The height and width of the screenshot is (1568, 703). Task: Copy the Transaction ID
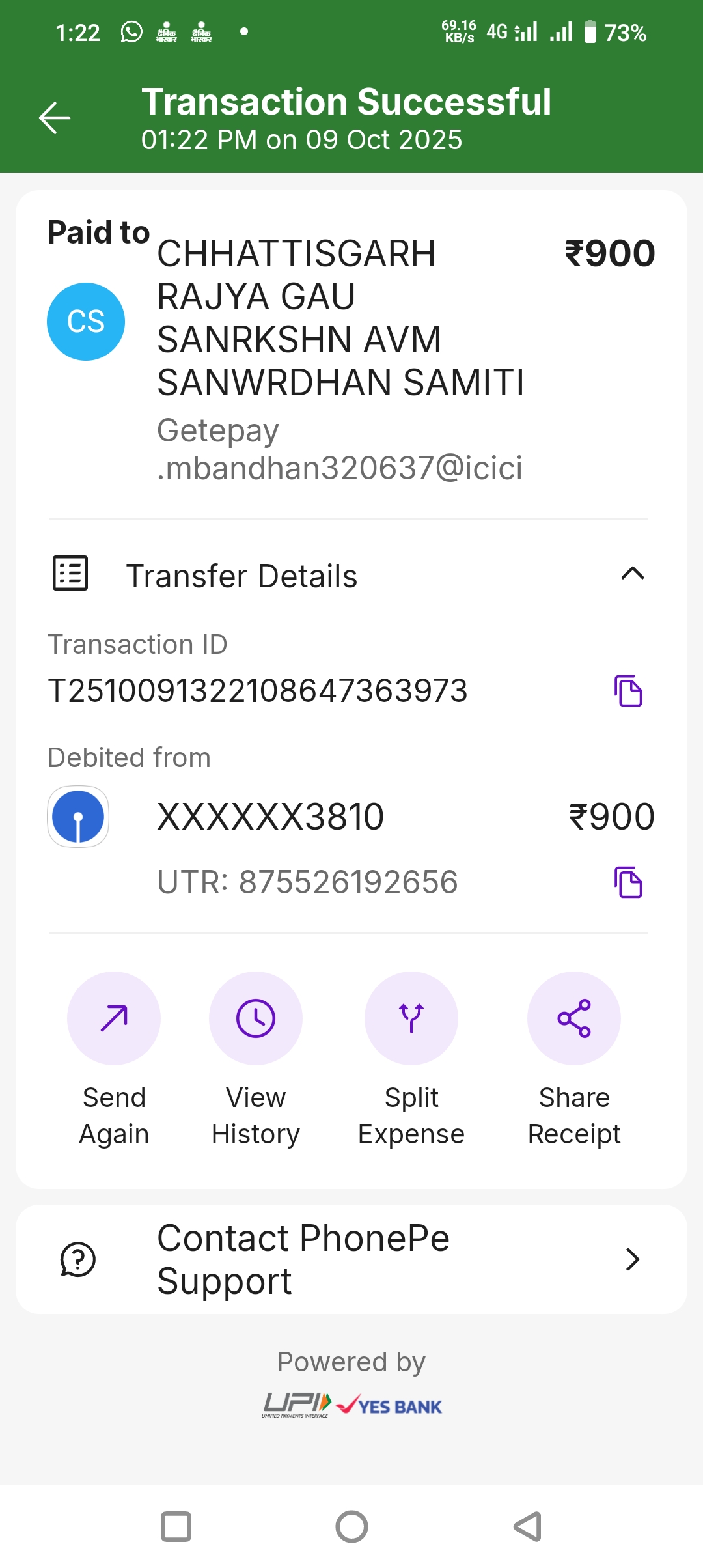(x=628, y=691)
